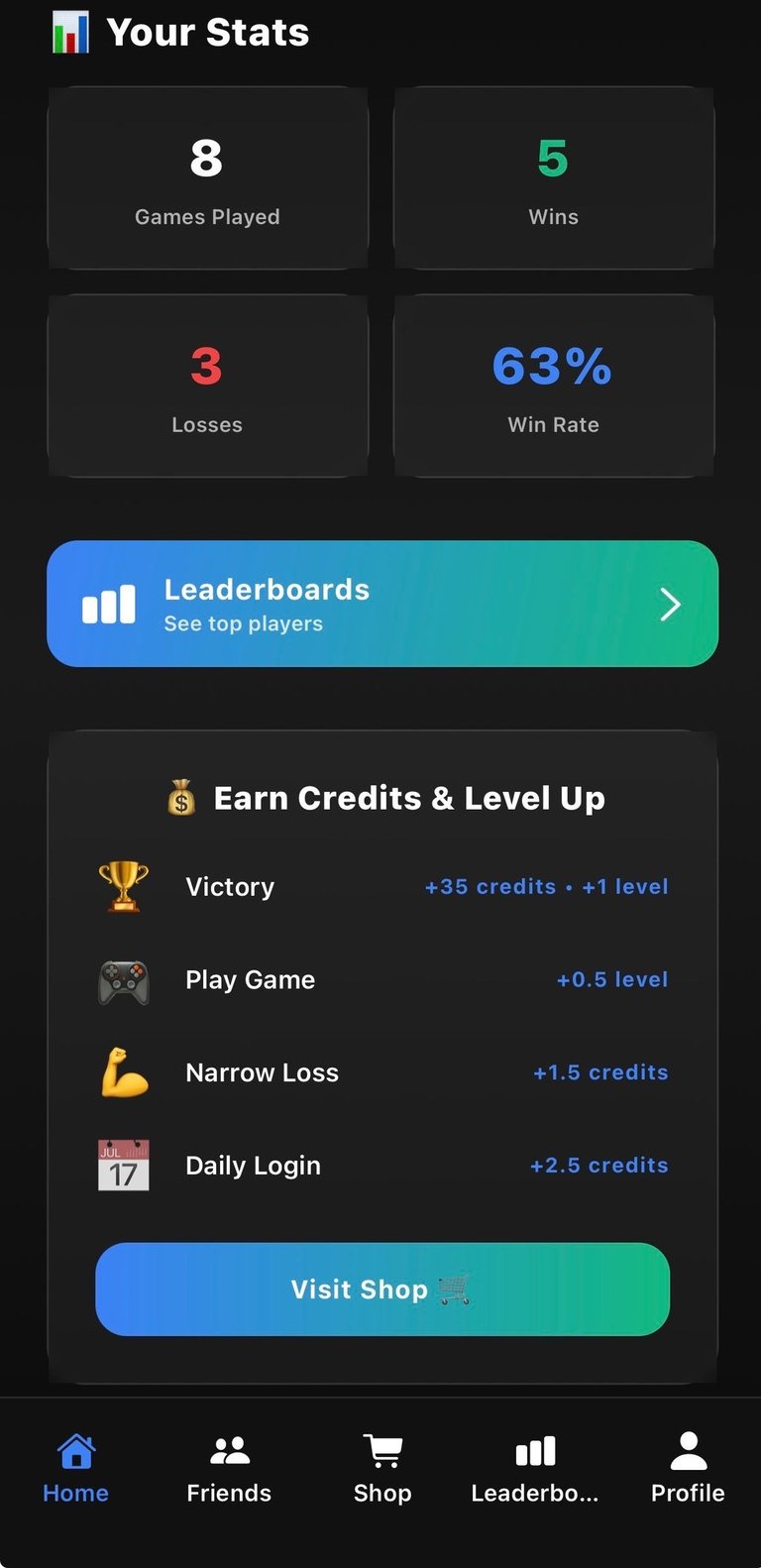
Task: Go to the Home tab
Action: coord(75,1469)
